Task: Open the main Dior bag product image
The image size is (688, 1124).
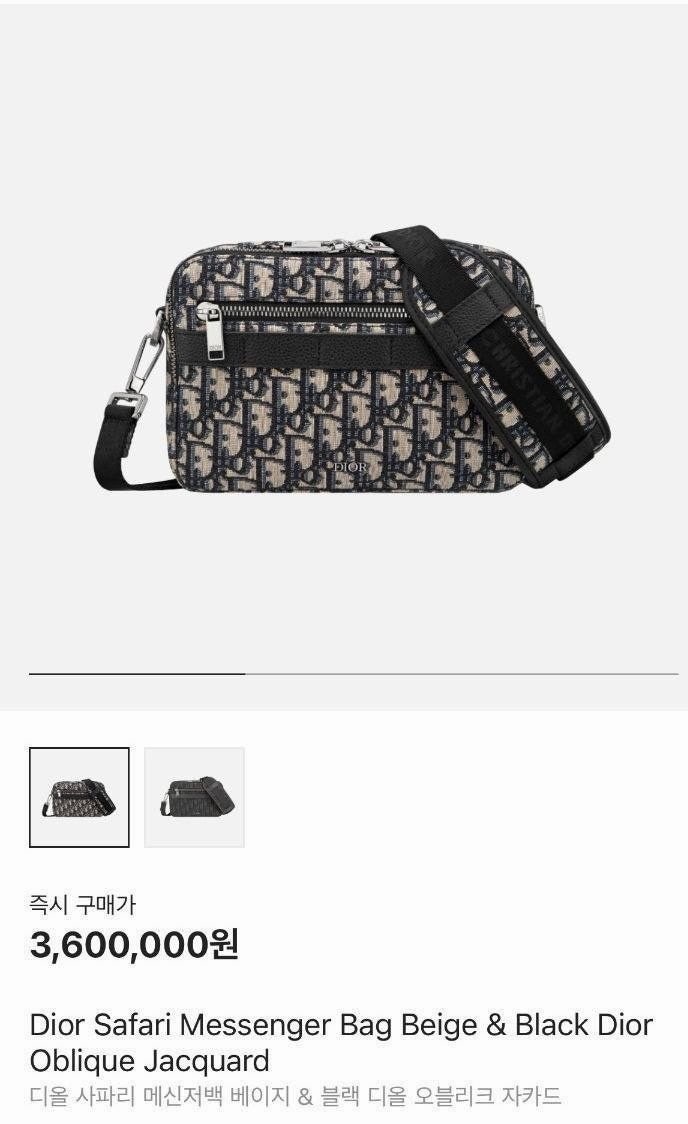Action: pyautogui.click(x=350, y=365)
